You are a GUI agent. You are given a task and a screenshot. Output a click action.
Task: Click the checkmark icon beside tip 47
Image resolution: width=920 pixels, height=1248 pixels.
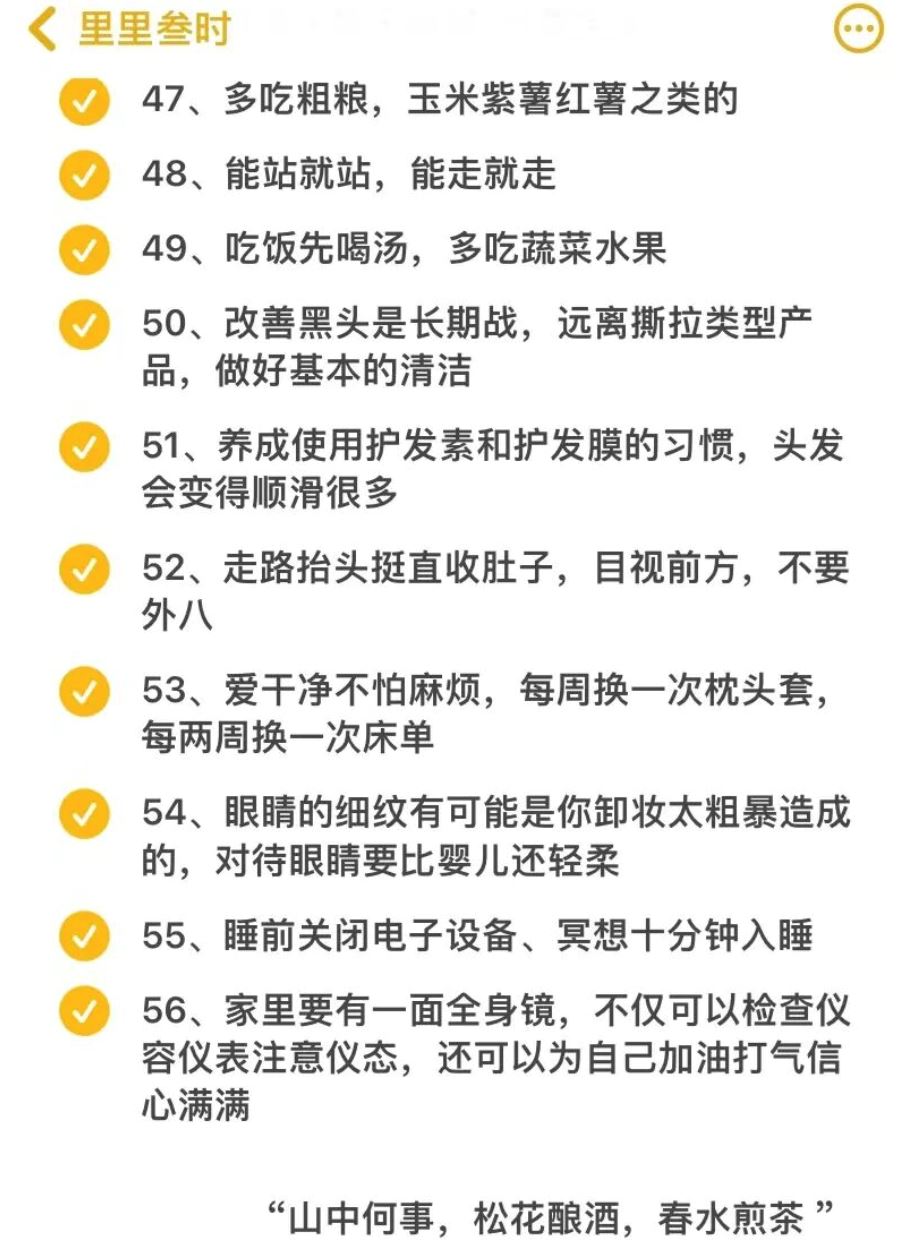tap(84, 100)
